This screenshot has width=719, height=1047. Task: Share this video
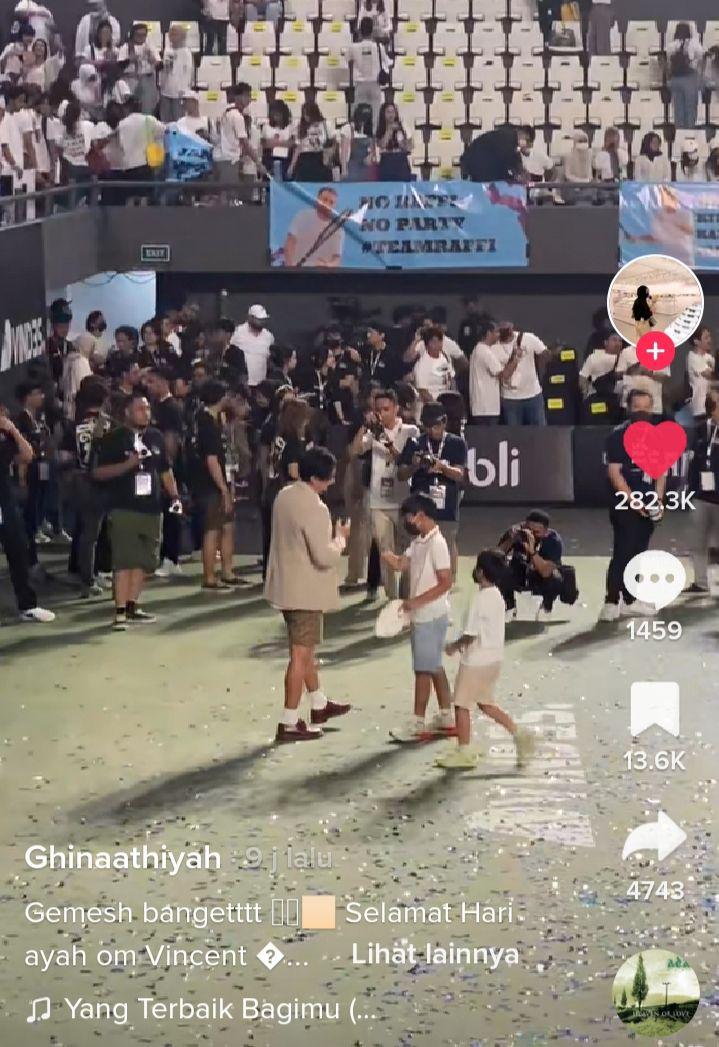654,838
